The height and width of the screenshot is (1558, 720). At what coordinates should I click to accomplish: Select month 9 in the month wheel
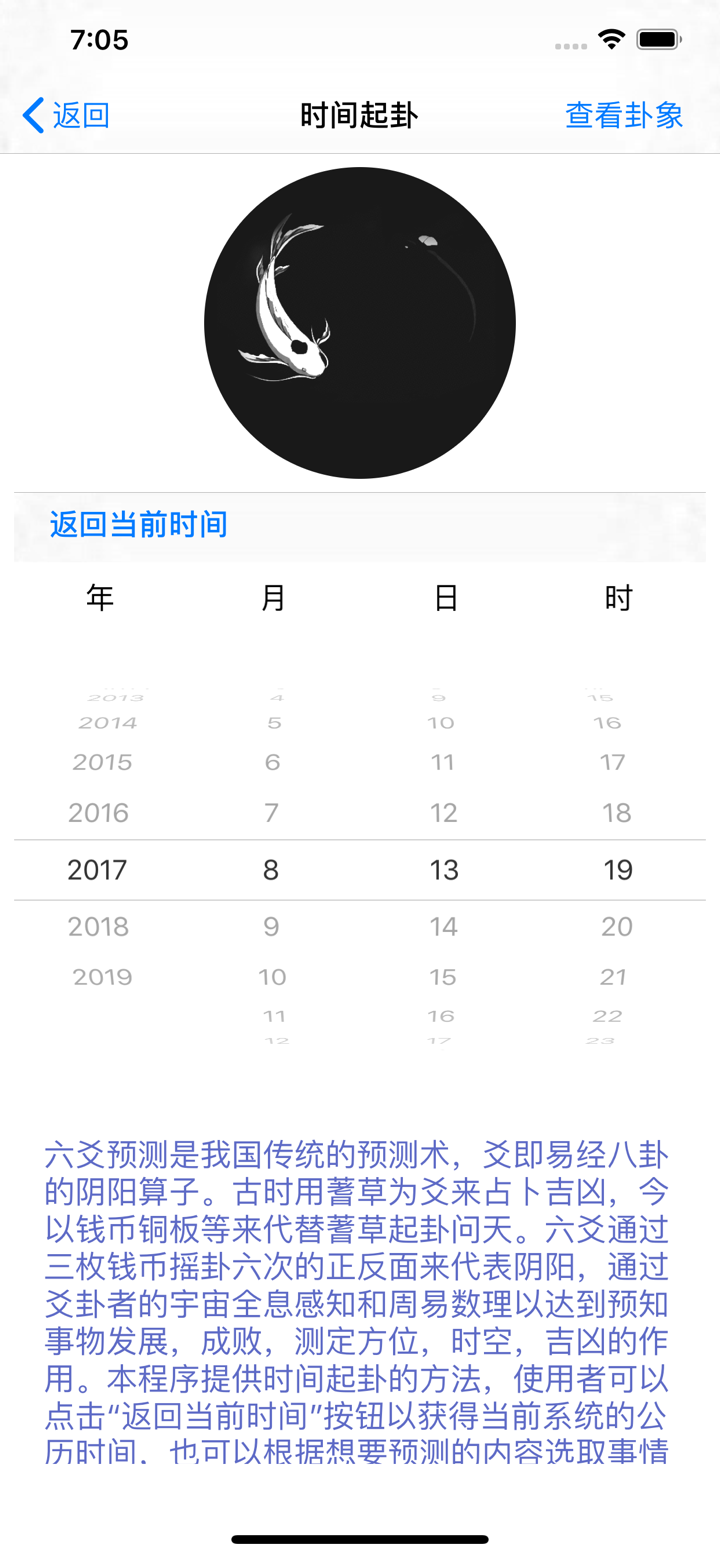coord(271,926)
